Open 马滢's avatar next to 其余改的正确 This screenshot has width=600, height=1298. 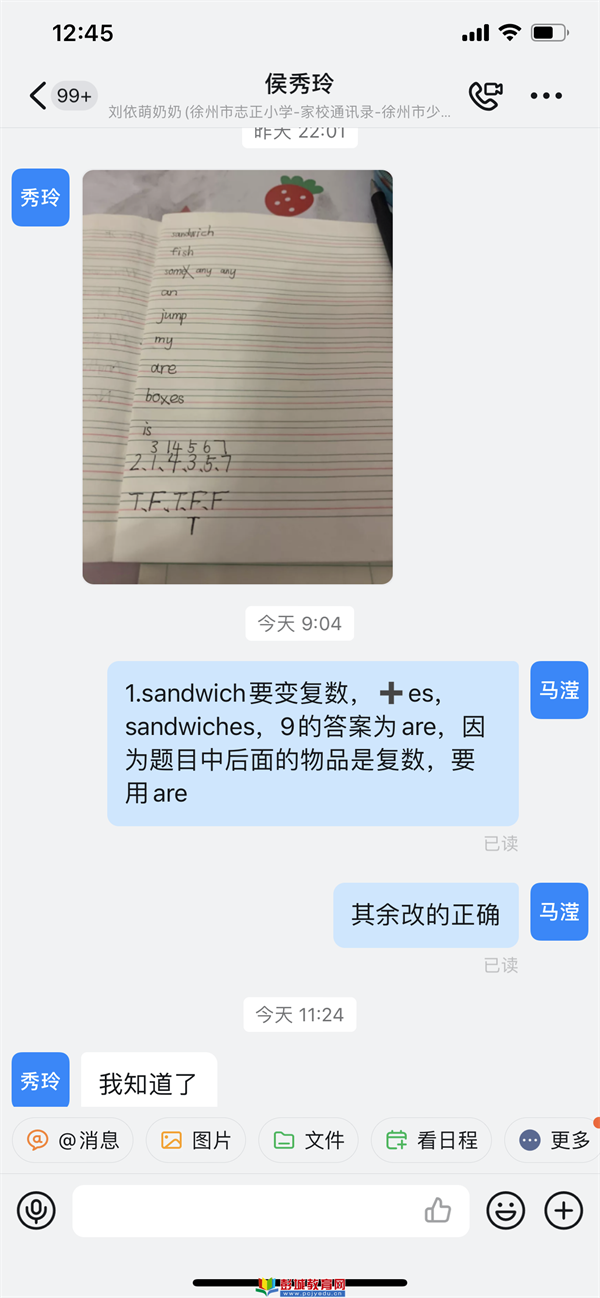click(x=559, y=912)
